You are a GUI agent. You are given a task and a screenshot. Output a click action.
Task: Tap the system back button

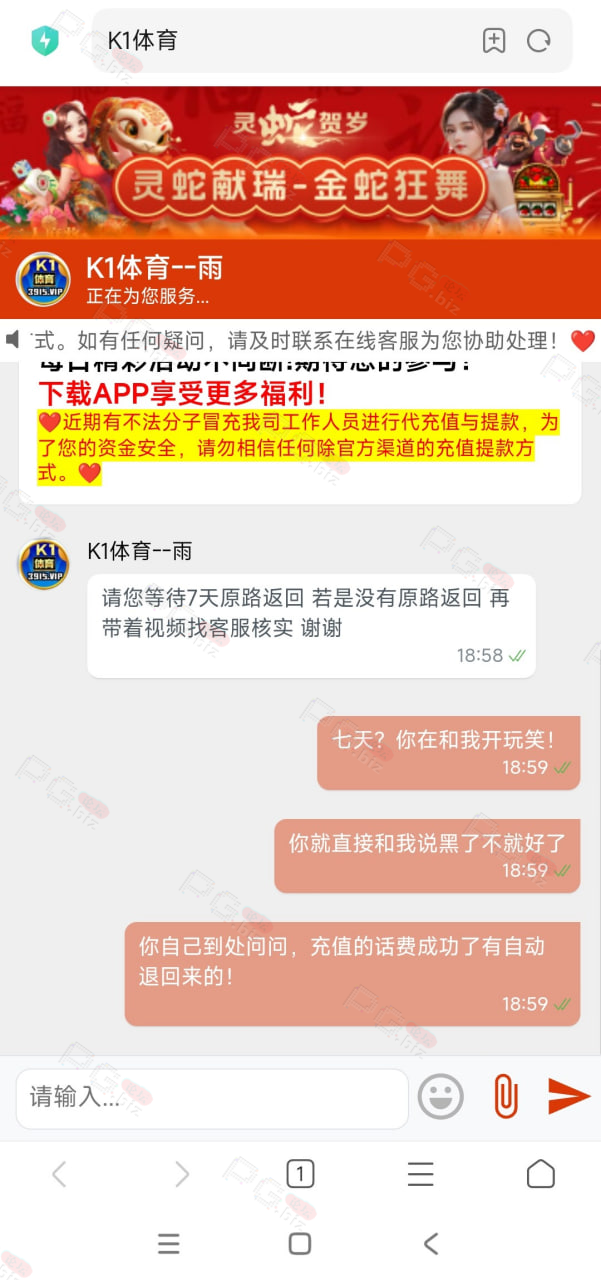coord(431,1243)
